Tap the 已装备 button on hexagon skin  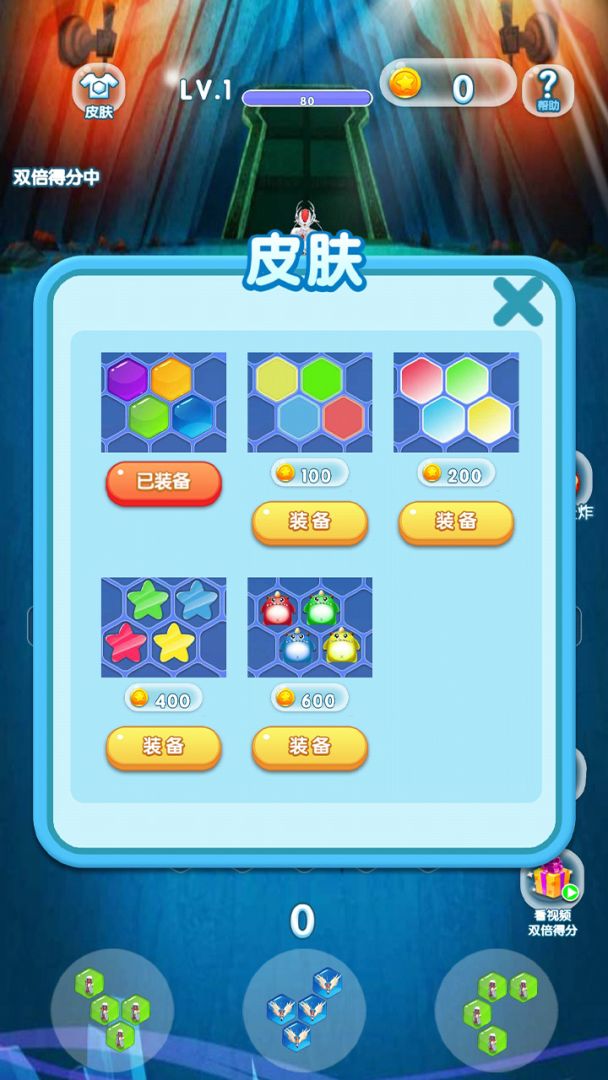[x=163, y=482]
